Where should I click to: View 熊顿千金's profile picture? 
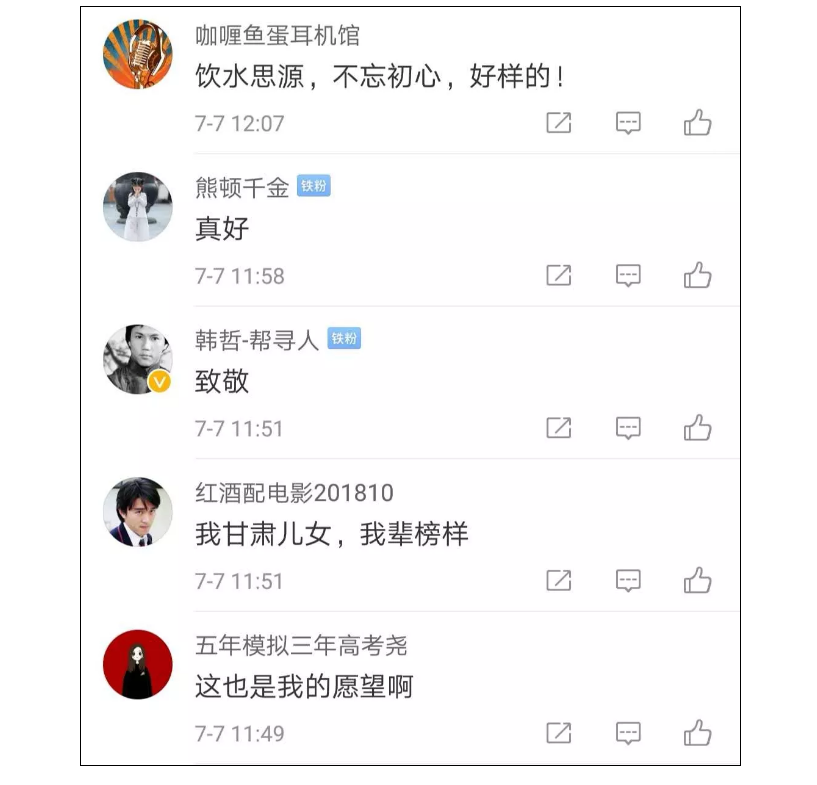[x=138, y=207]
